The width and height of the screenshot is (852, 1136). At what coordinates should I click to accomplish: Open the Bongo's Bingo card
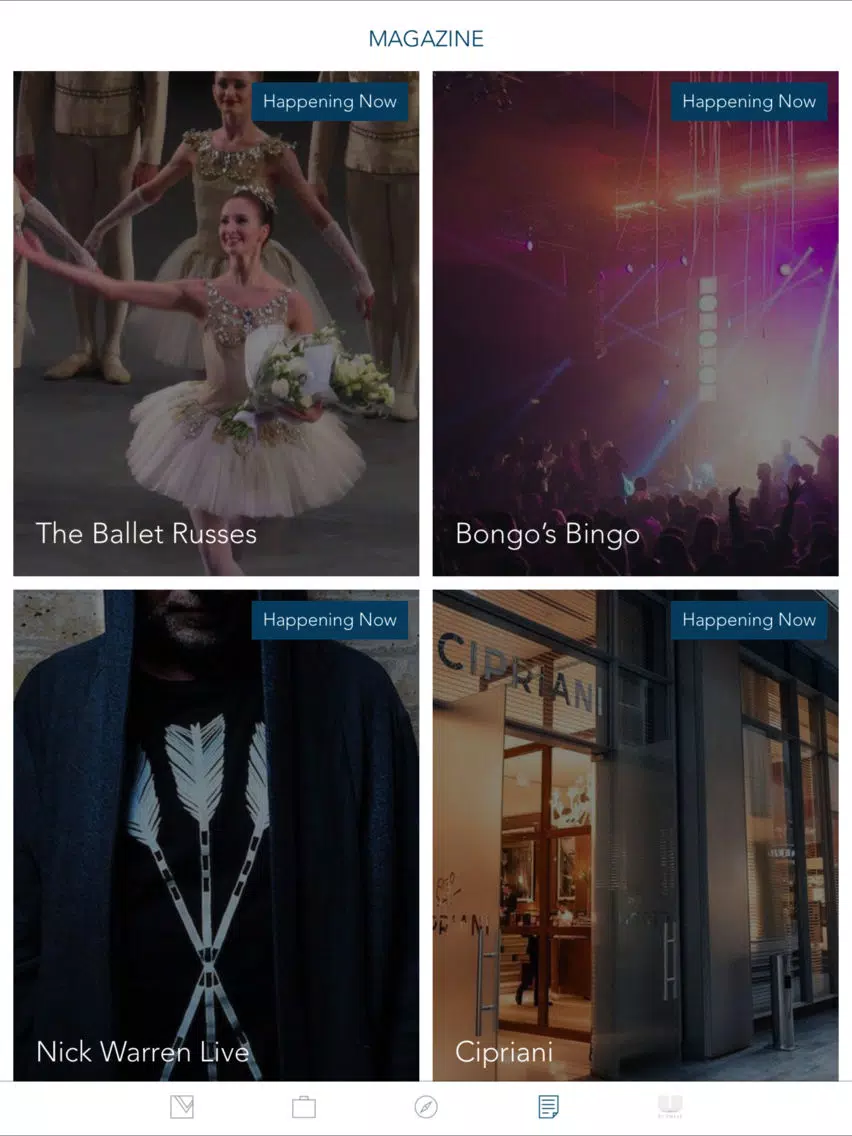[x=635, y=323]
